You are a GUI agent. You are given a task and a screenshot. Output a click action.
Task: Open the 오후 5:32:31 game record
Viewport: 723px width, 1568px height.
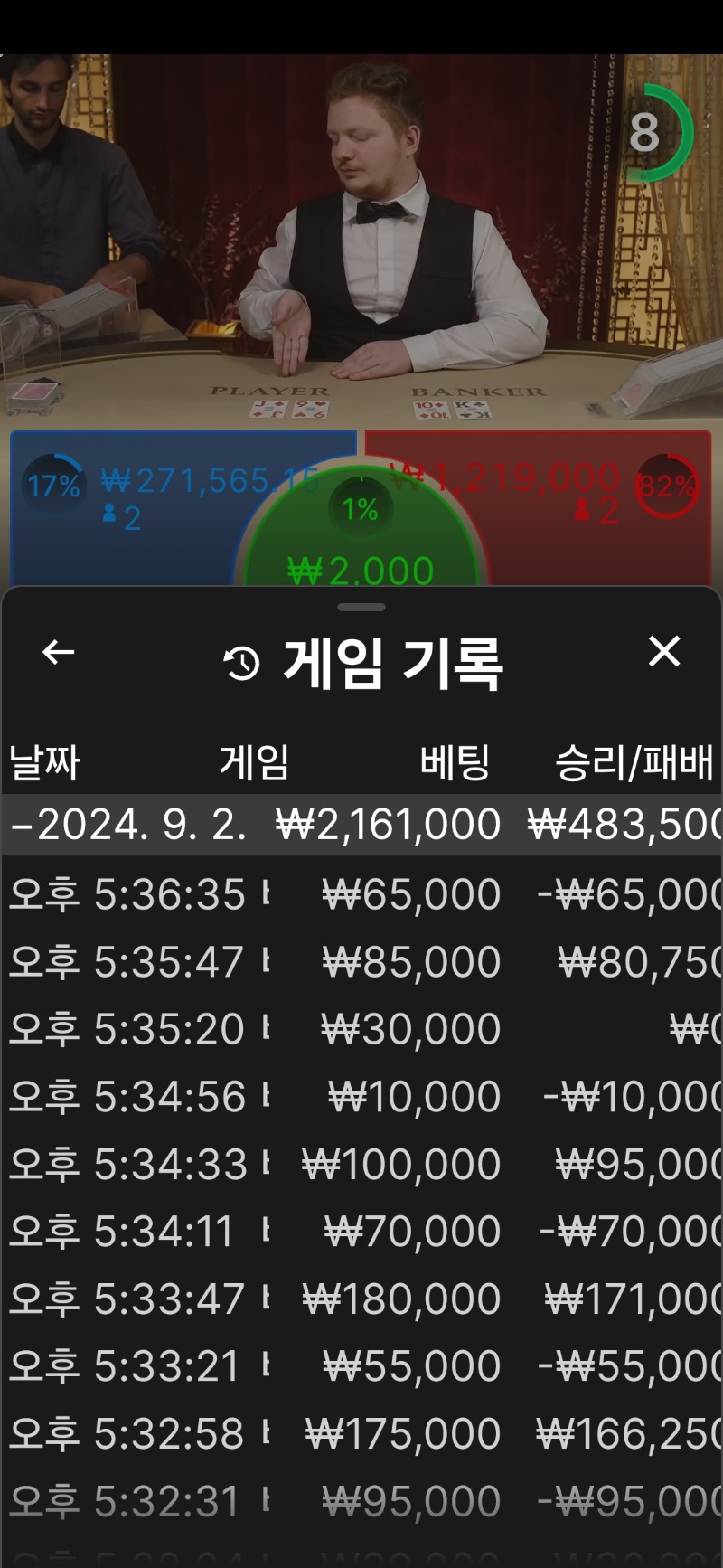(361, 1501)
